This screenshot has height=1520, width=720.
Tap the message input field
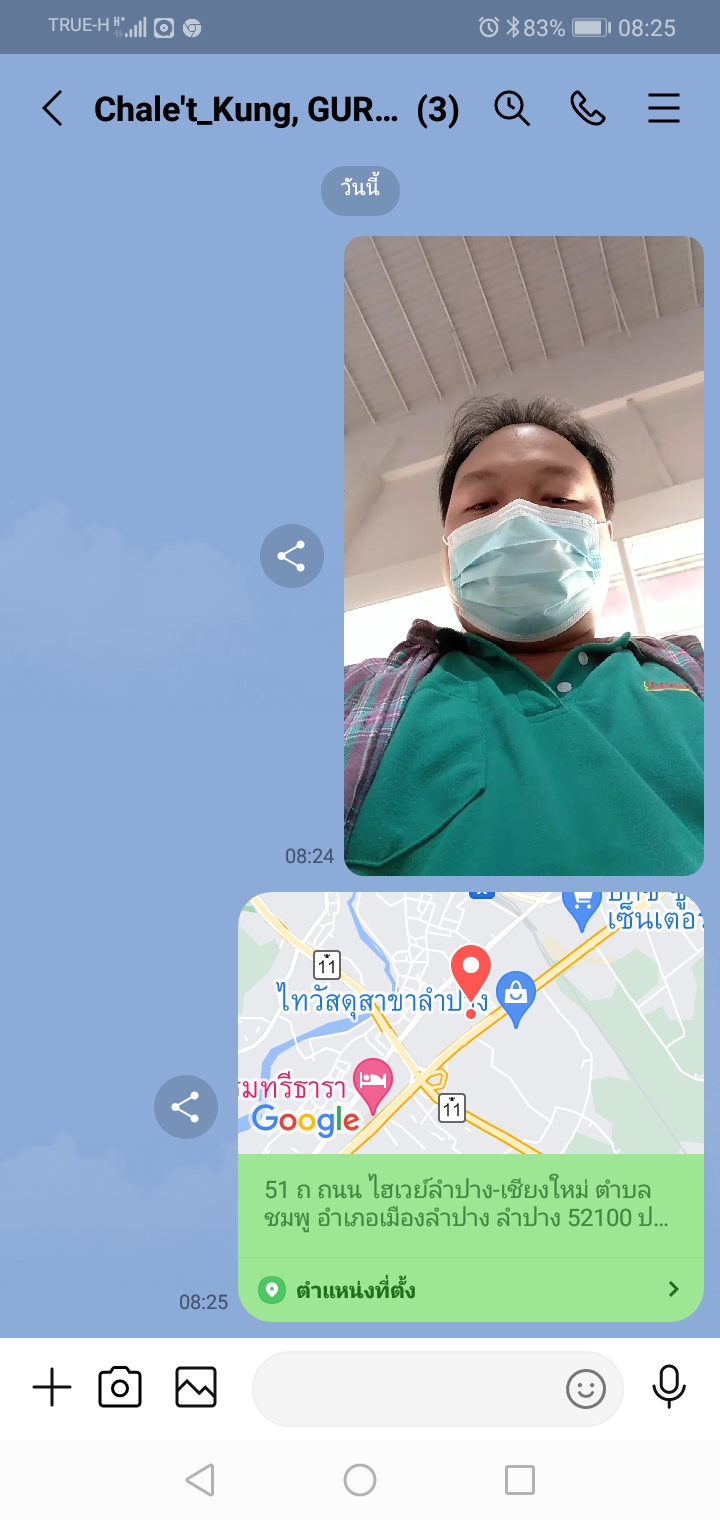coord(405,1388)
